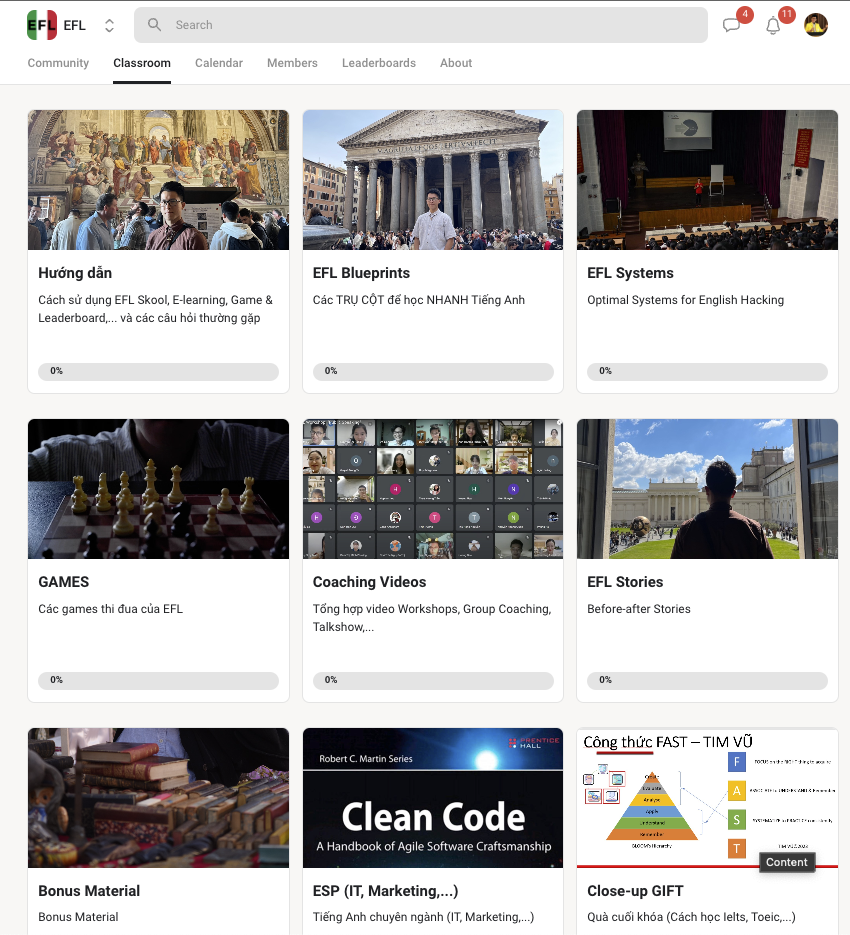
Task: Open the ESP (IT, Marketing,...) course
Action: 433,830
